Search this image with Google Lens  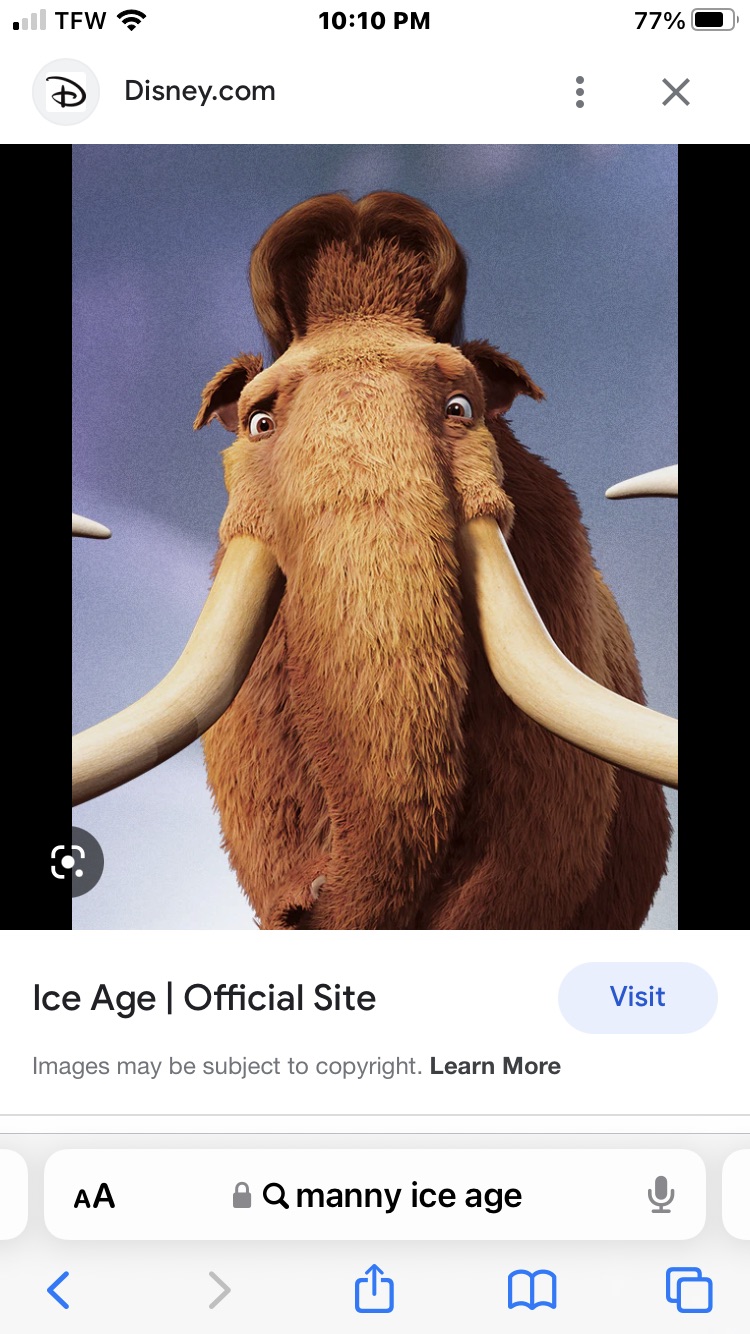pos(67,861)
